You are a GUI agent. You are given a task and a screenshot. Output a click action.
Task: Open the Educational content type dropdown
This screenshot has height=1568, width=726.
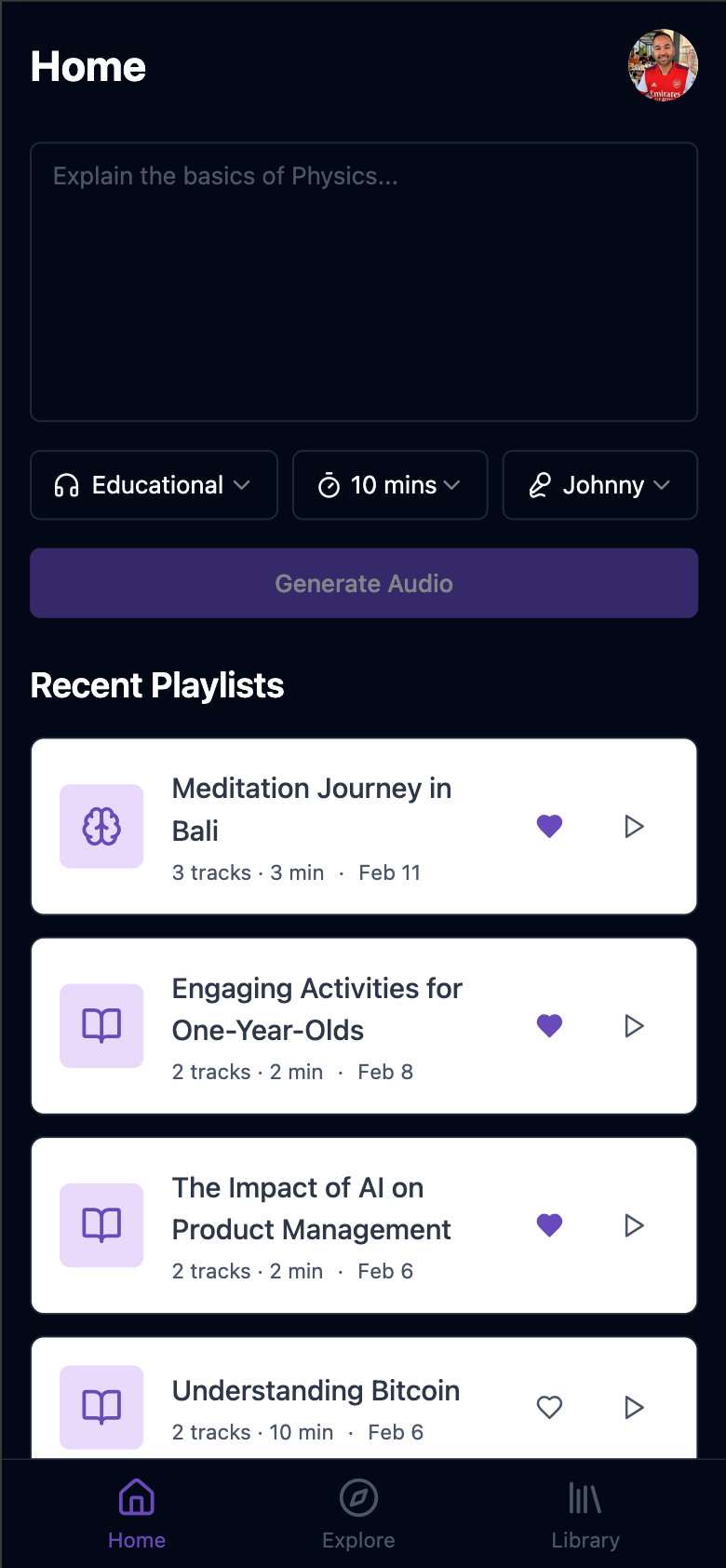154,484
